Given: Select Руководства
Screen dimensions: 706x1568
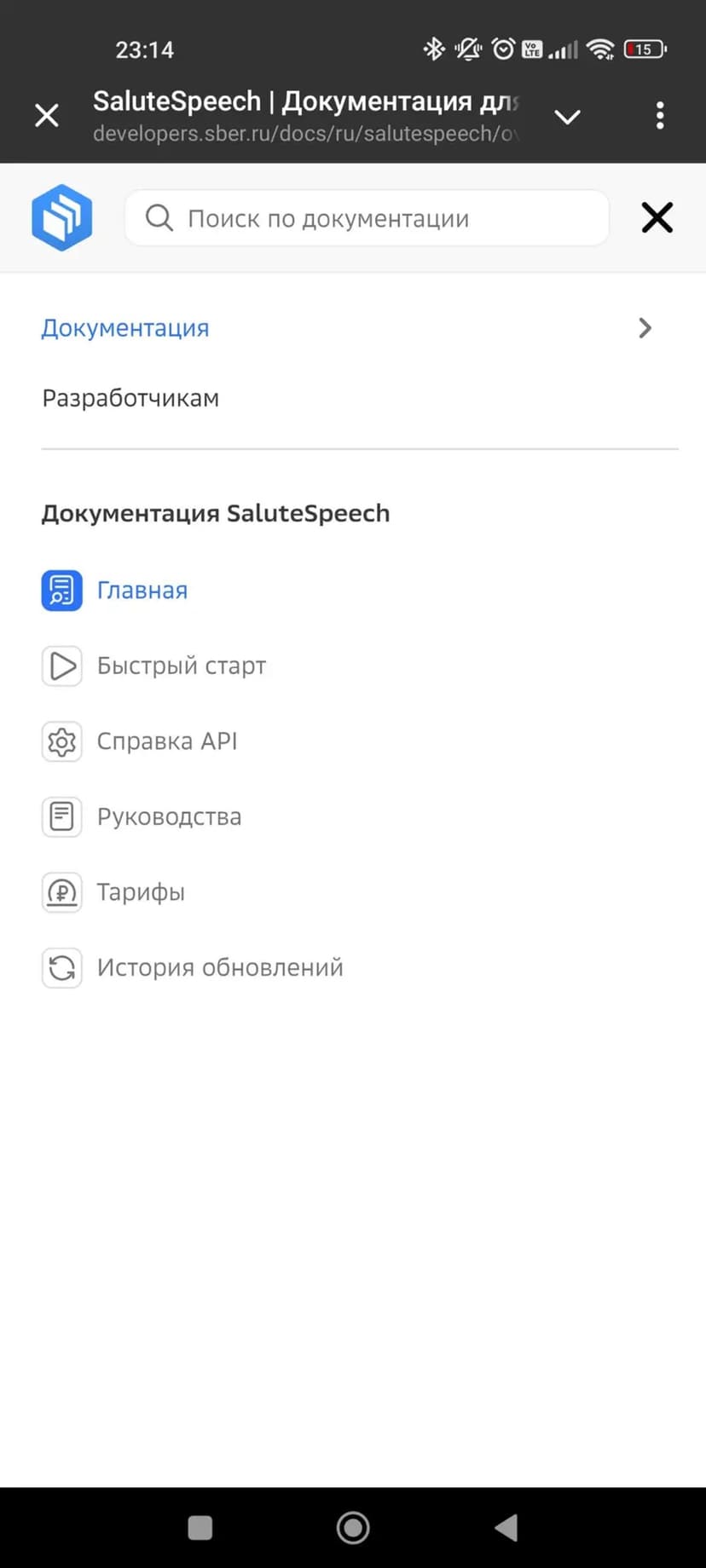Looking at the screenshot, I should 169,816.
